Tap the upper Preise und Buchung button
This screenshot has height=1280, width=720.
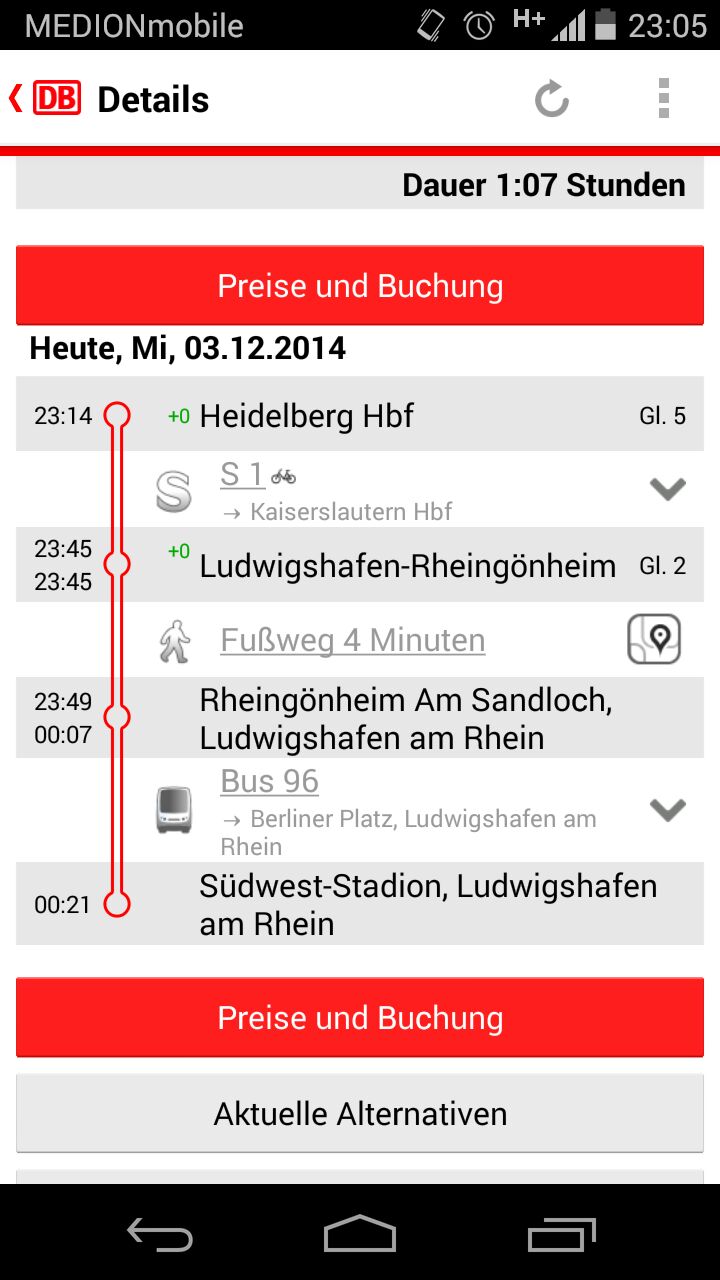[360, 286]
